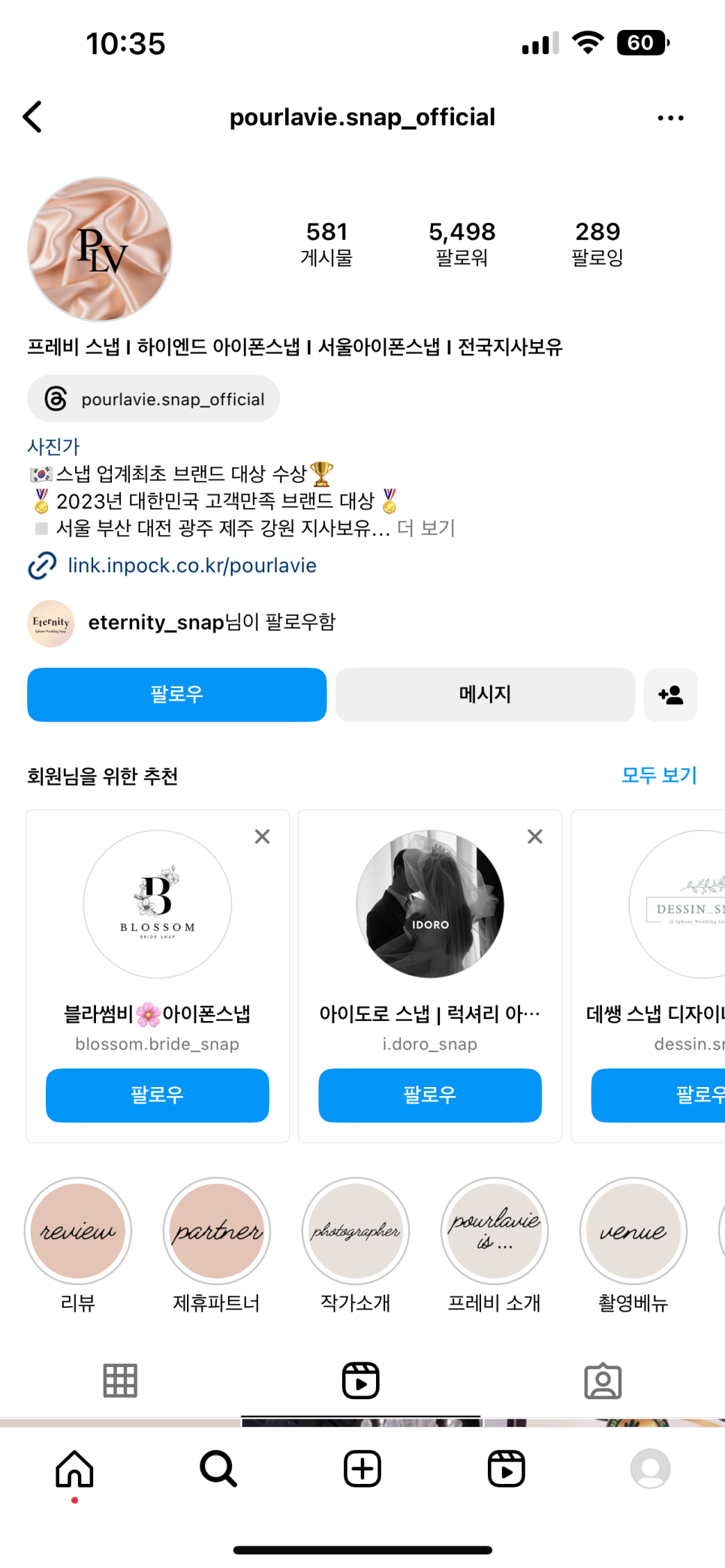Screen dimensions: 725x1568
Task: Follow pourlavie.snap_official with the blue 팔로우 button
Action: [x=177, y=695]
